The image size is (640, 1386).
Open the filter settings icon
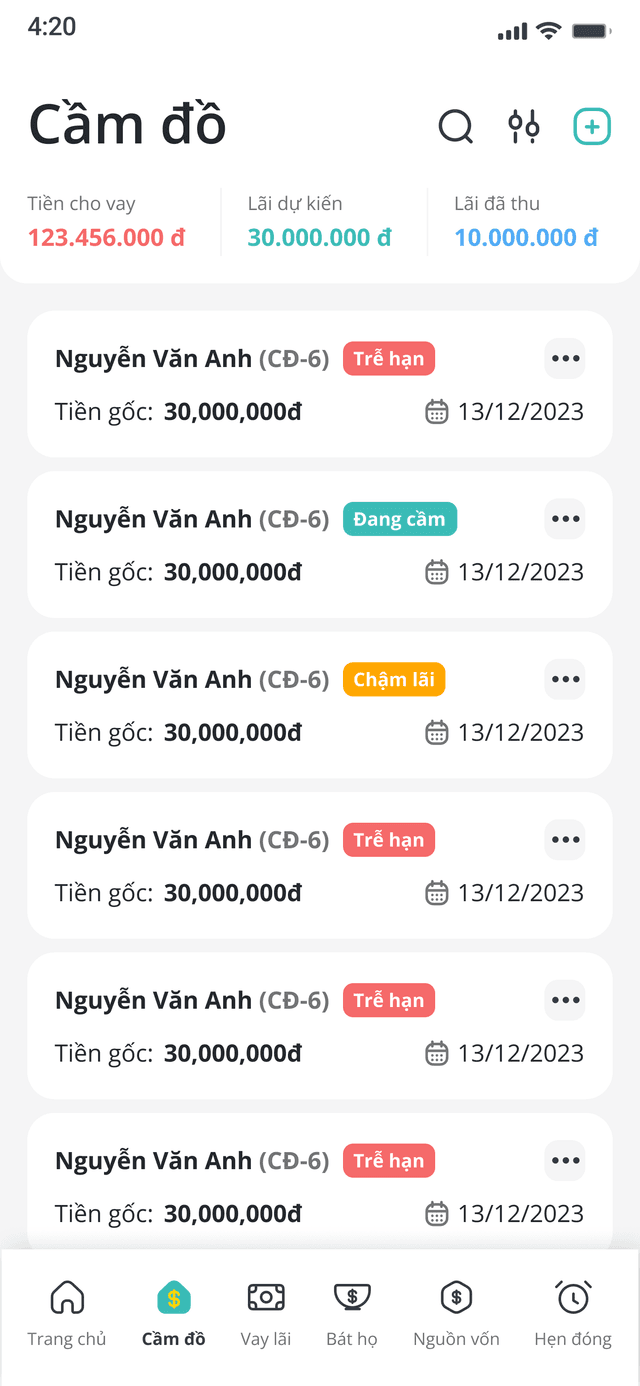(x=524, y=127)
